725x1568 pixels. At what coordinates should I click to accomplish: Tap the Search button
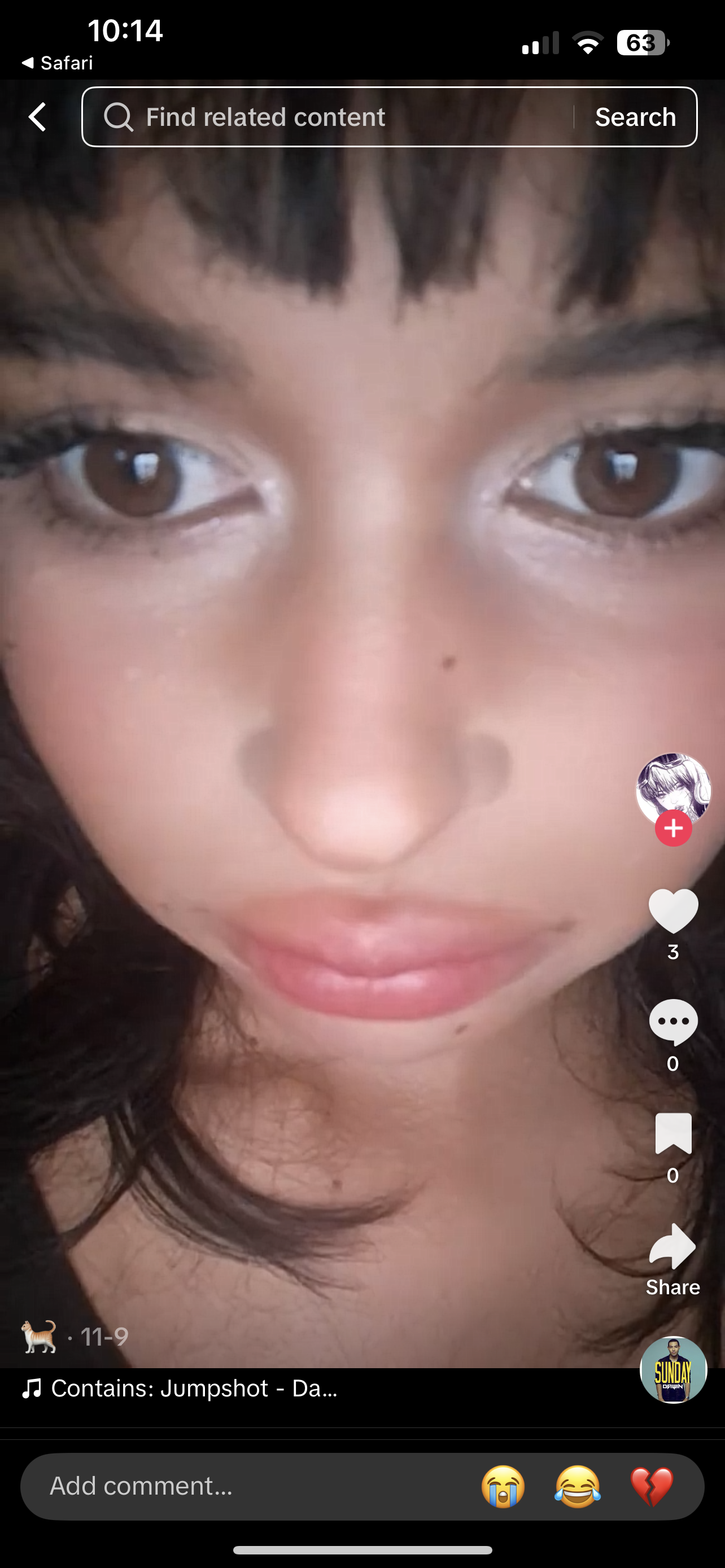click(x=635, y=117)
